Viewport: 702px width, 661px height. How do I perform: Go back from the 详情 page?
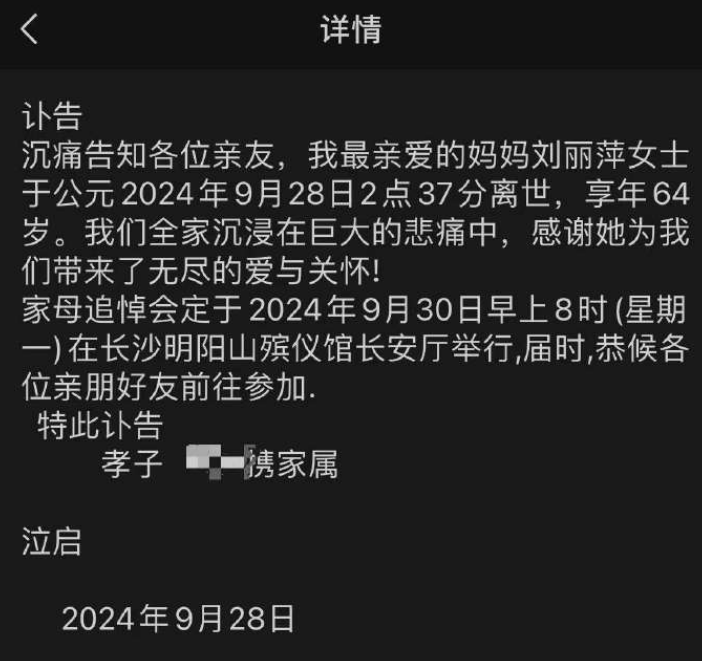pyautogui.click(x=29, y=30)
